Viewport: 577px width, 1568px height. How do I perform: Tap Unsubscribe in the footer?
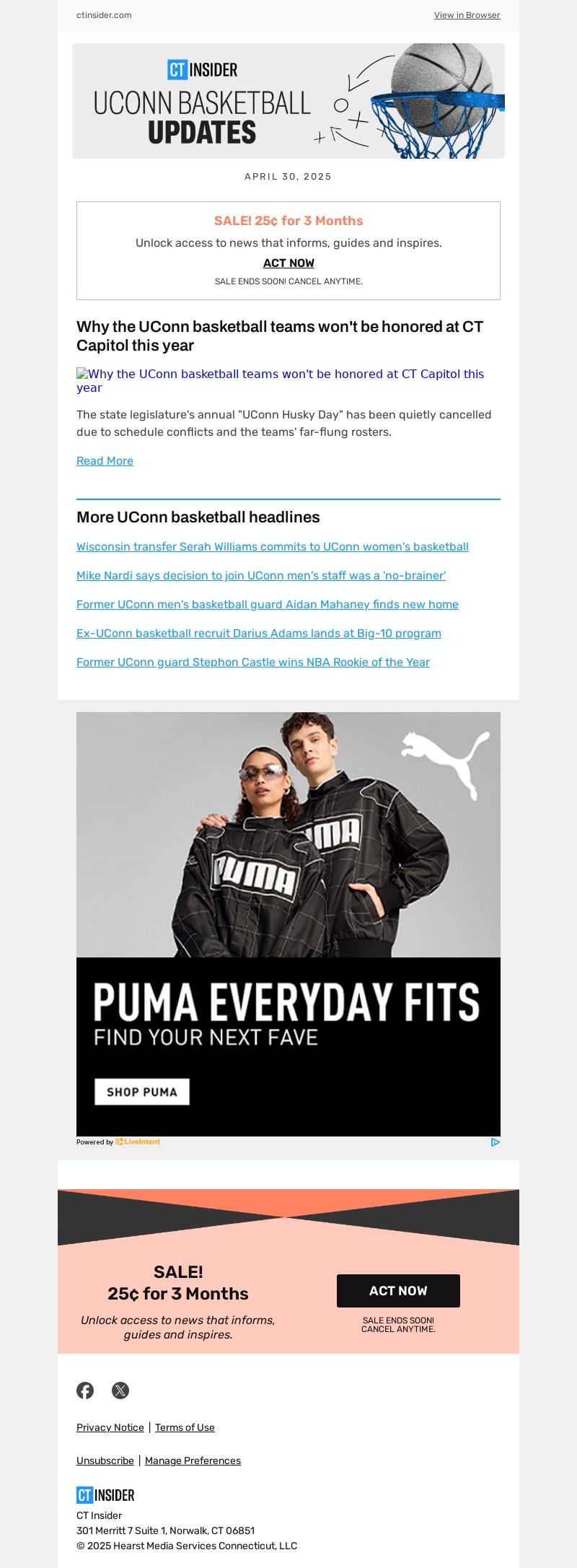coord(105,1460)
